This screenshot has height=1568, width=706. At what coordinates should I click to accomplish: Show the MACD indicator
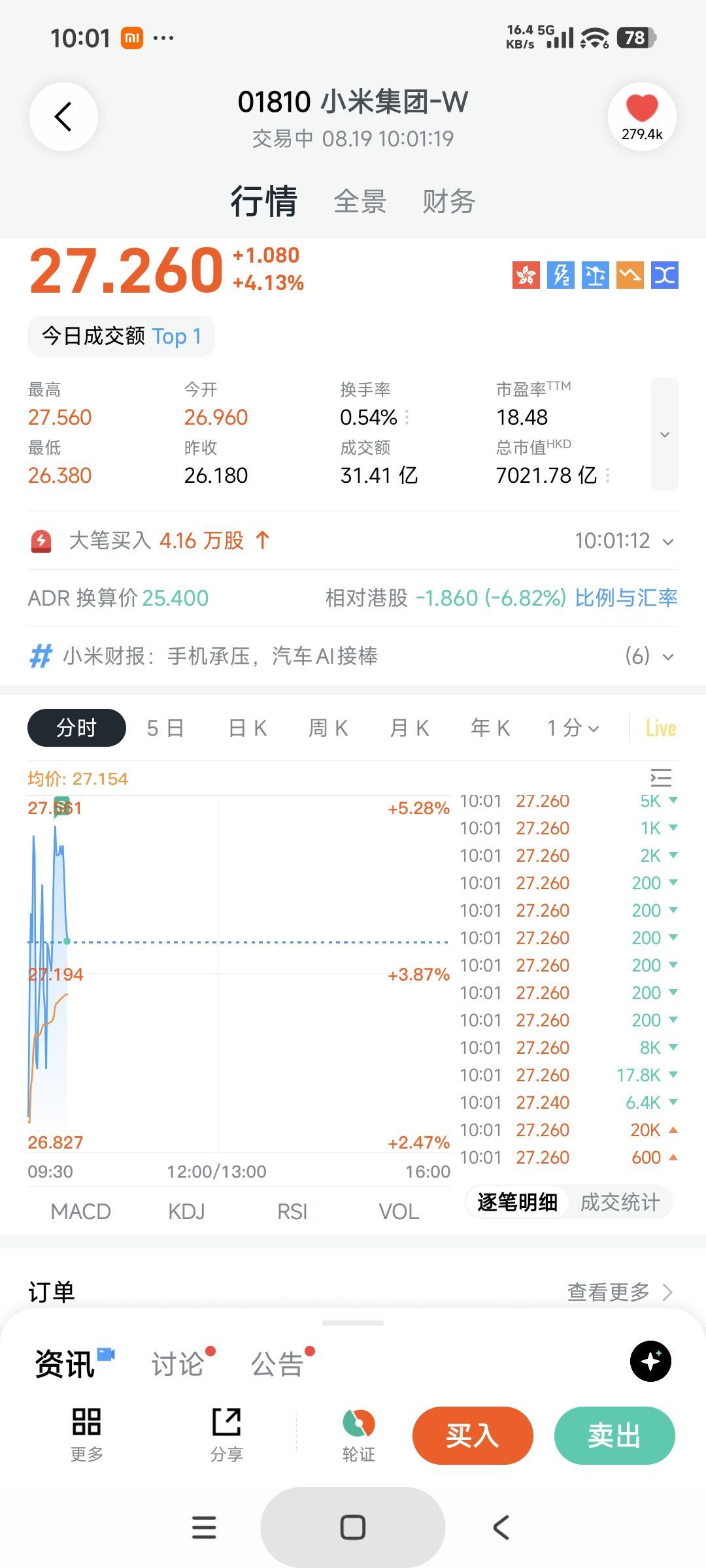pos(81,1212)
